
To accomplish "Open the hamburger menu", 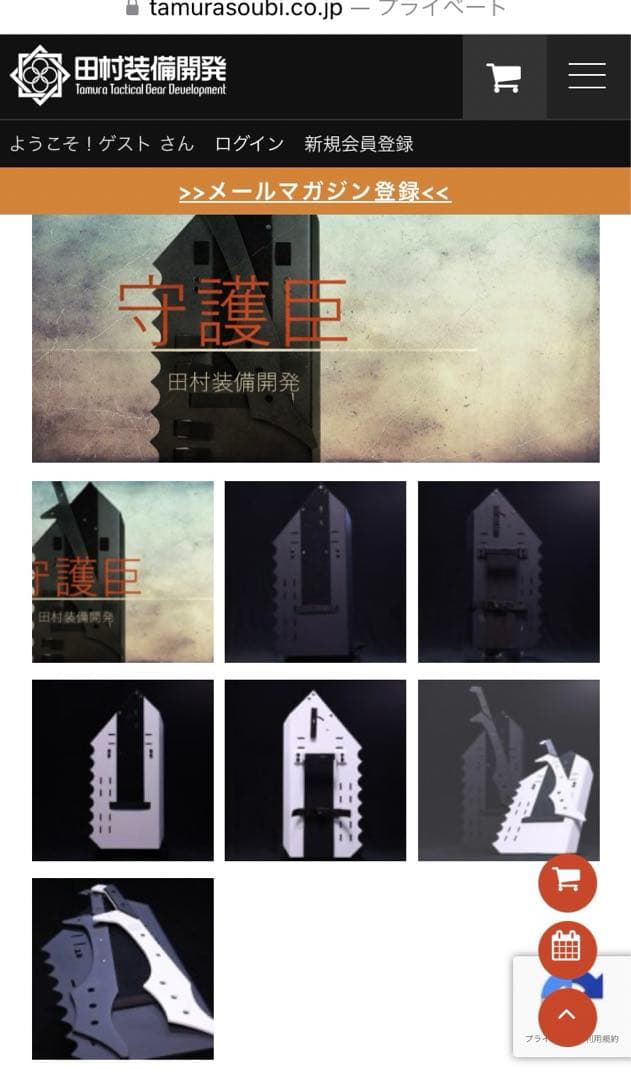I will 587,77.
